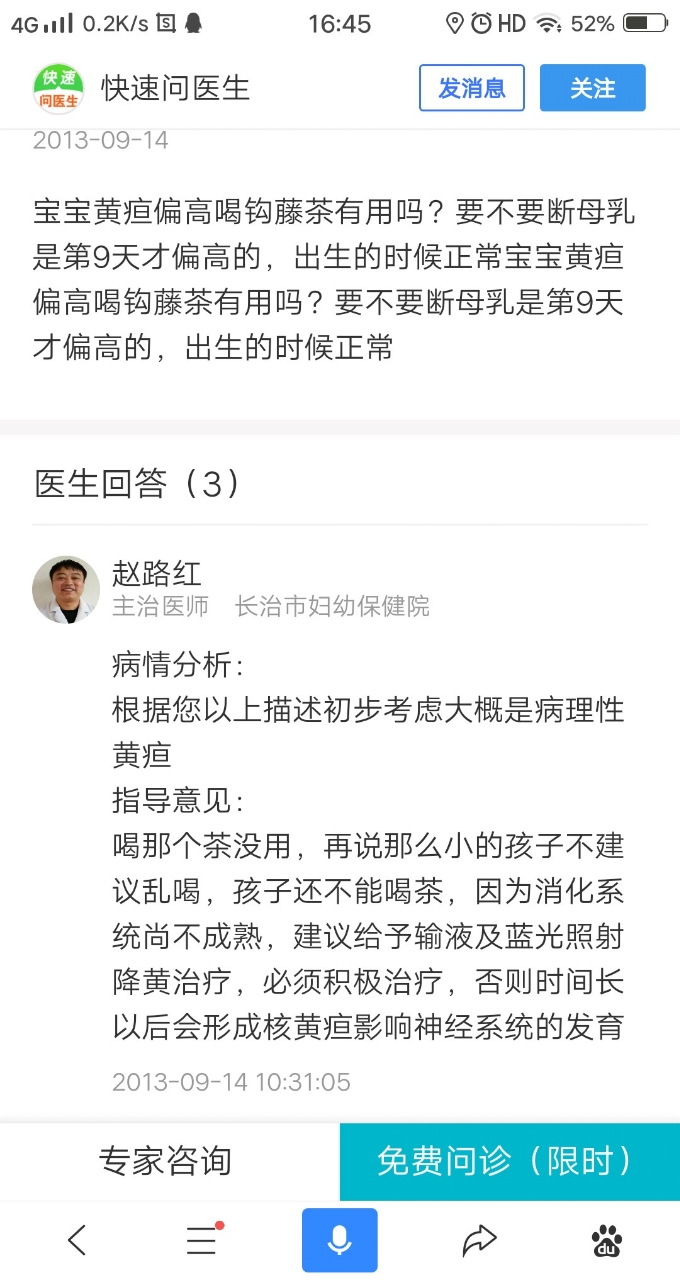Image resolution: width=680 pixels, height=1280 pixels.
Task: Share this page via the share arrow
Action: pos(479,1241)
